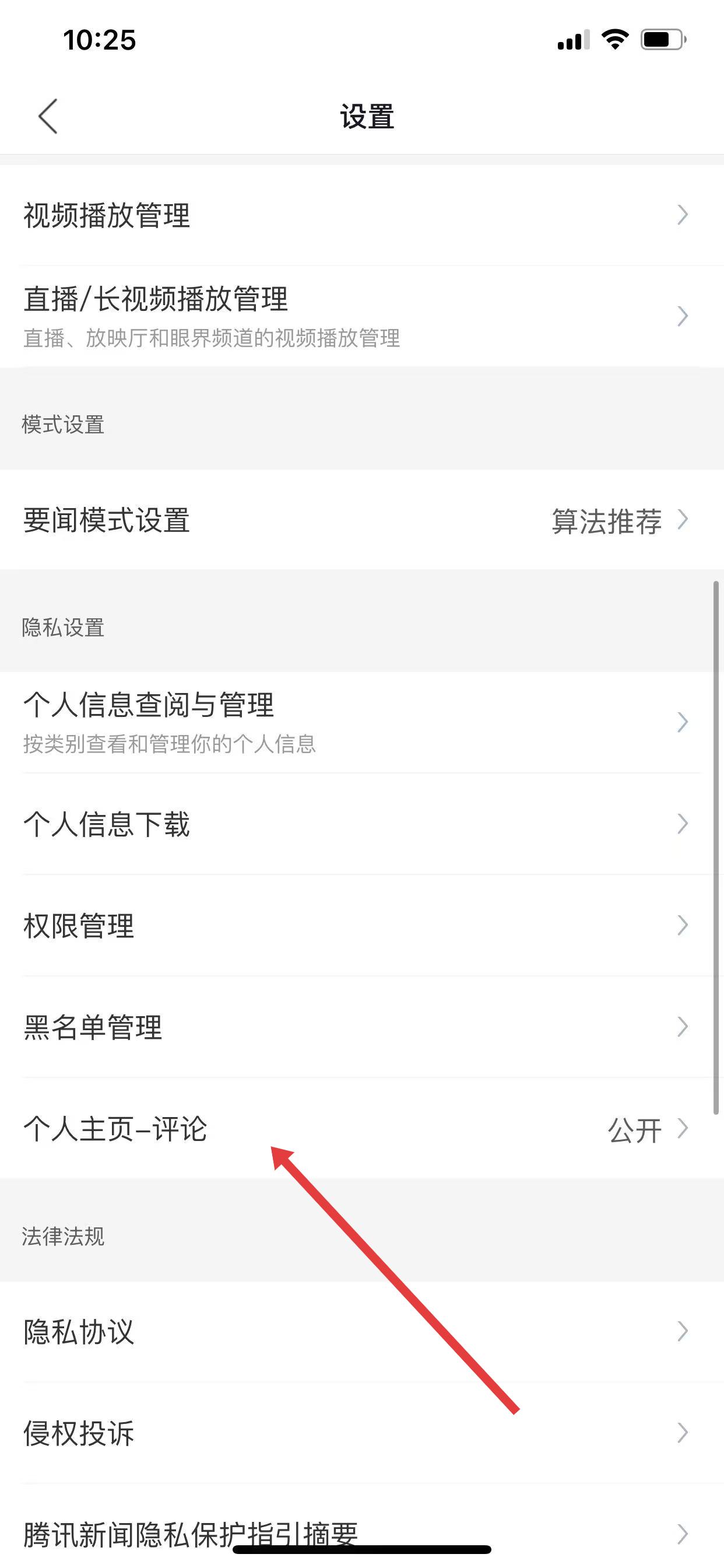Open 腾讯新闻隐私保护指引摘要
Screen dimensions: 724x1568
(x=361, y=1528)
